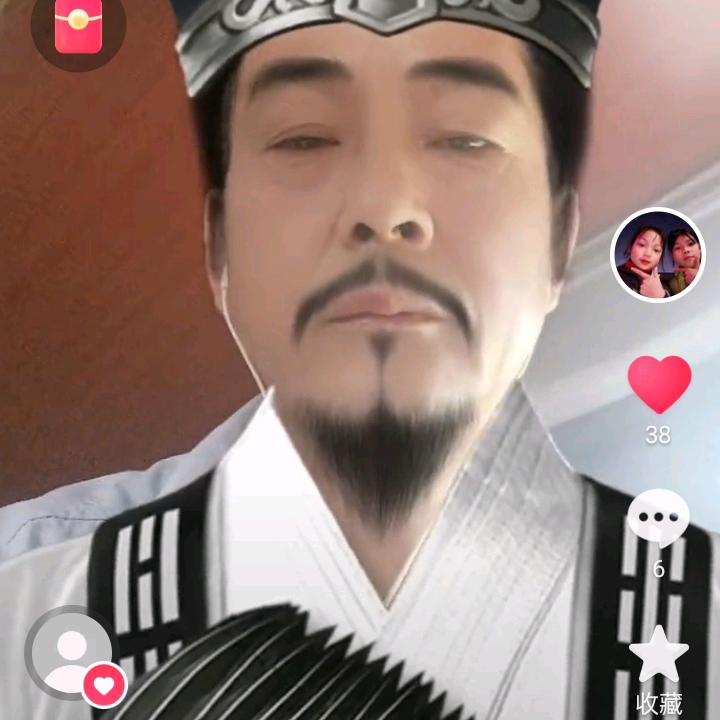720x720 pixels.
Task: Open the creator's profile avatar
Action: (x=657, y=255)
